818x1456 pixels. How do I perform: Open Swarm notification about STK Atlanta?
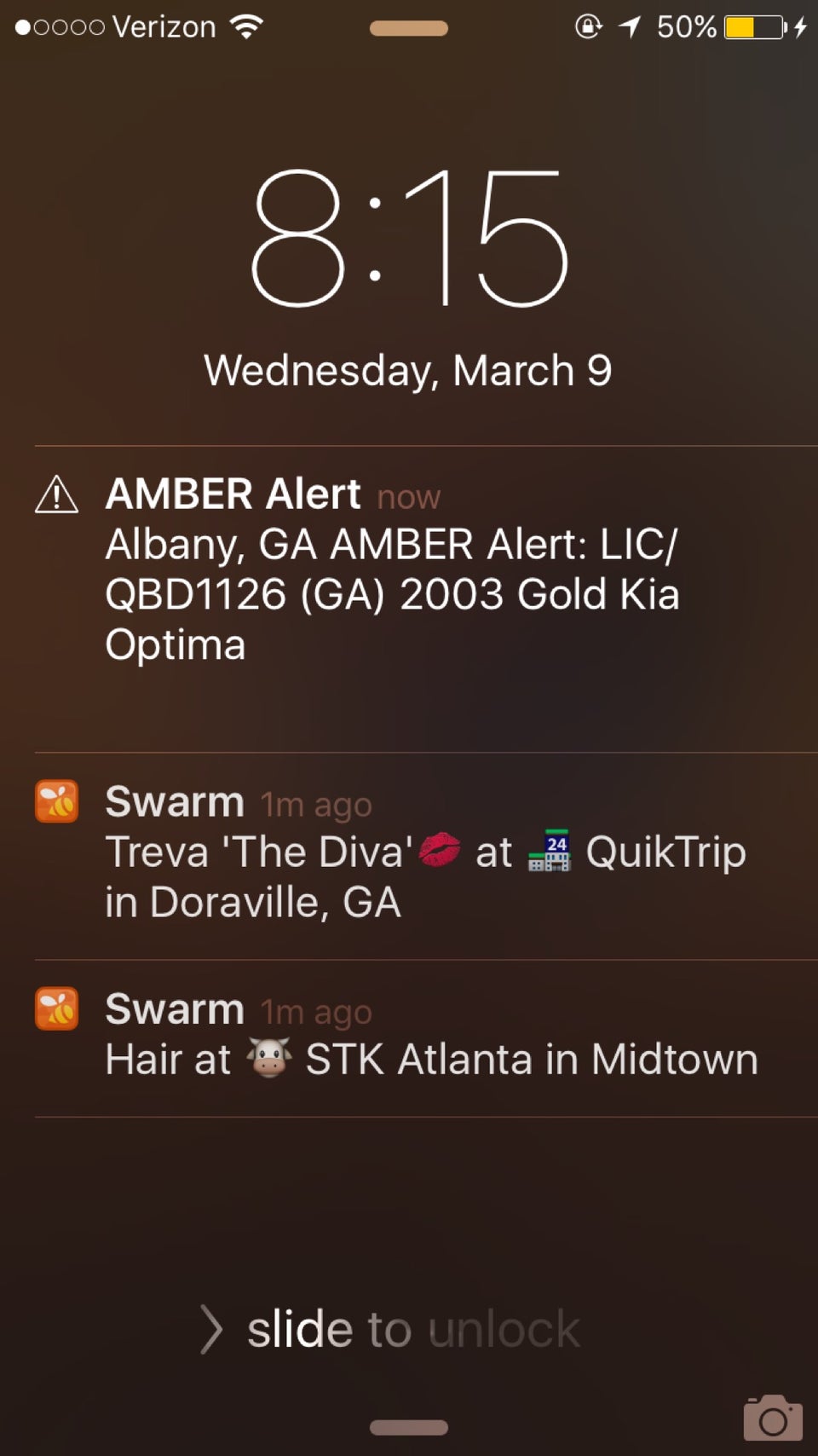[x=430, y=1036]
